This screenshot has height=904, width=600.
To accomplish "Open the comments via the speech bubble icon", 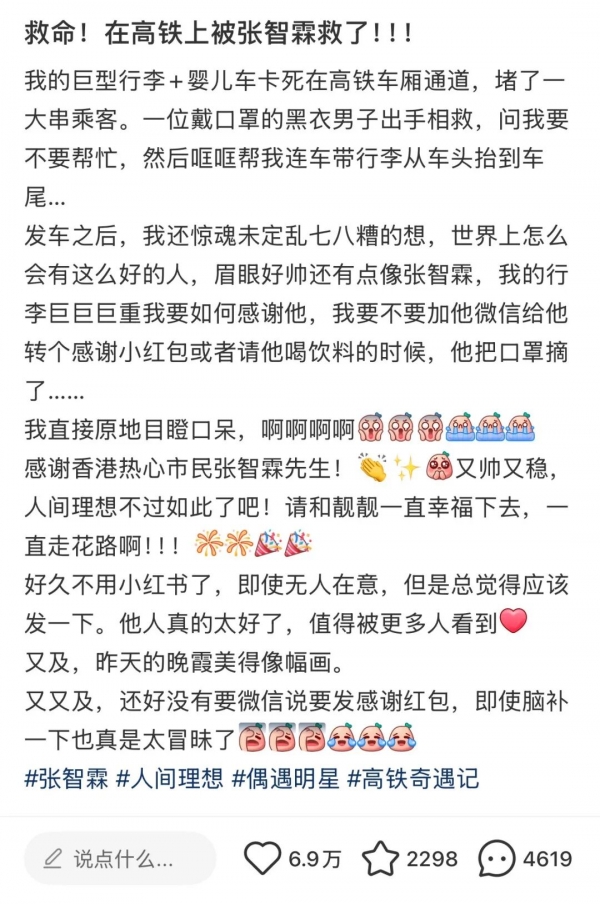I will click(497, 858).
